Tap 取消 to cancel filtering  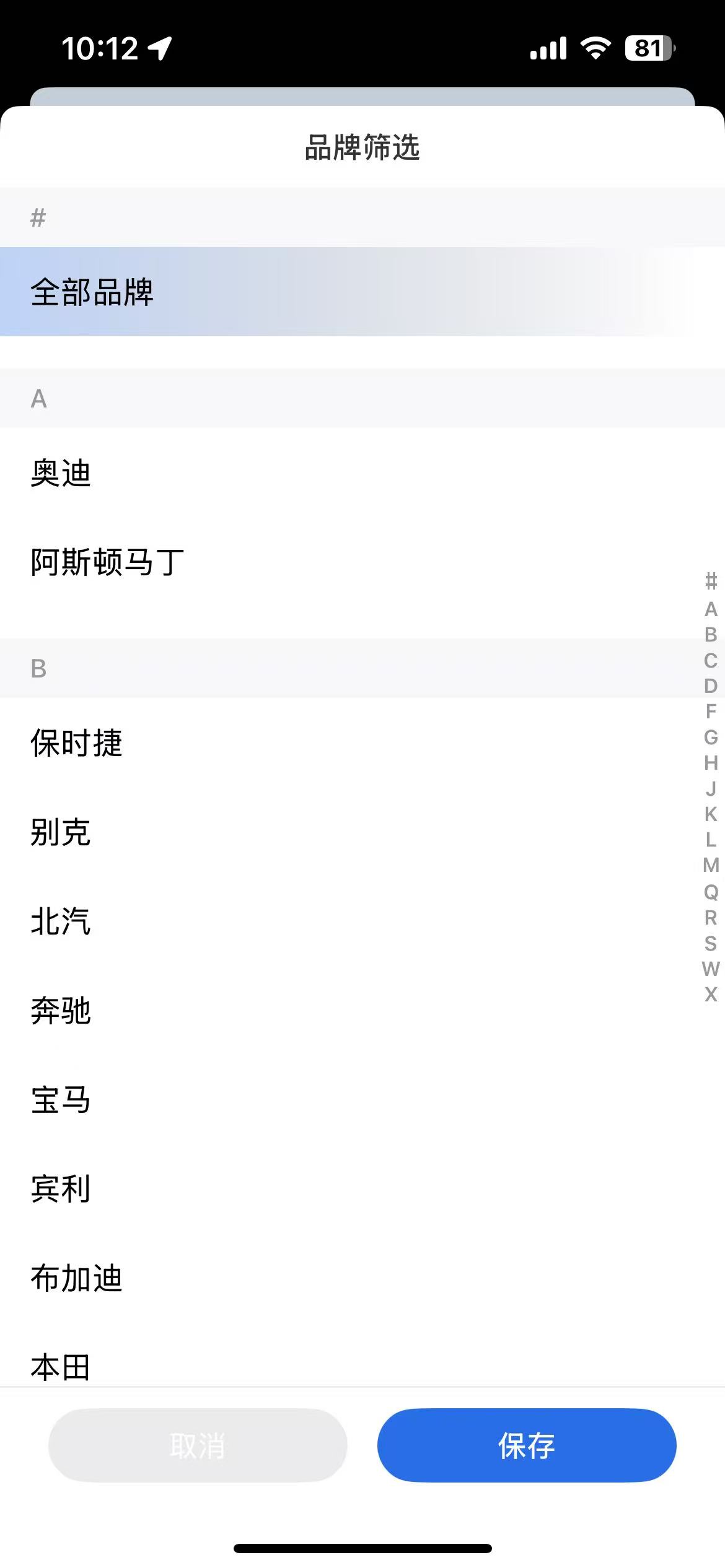(198, 1445)
